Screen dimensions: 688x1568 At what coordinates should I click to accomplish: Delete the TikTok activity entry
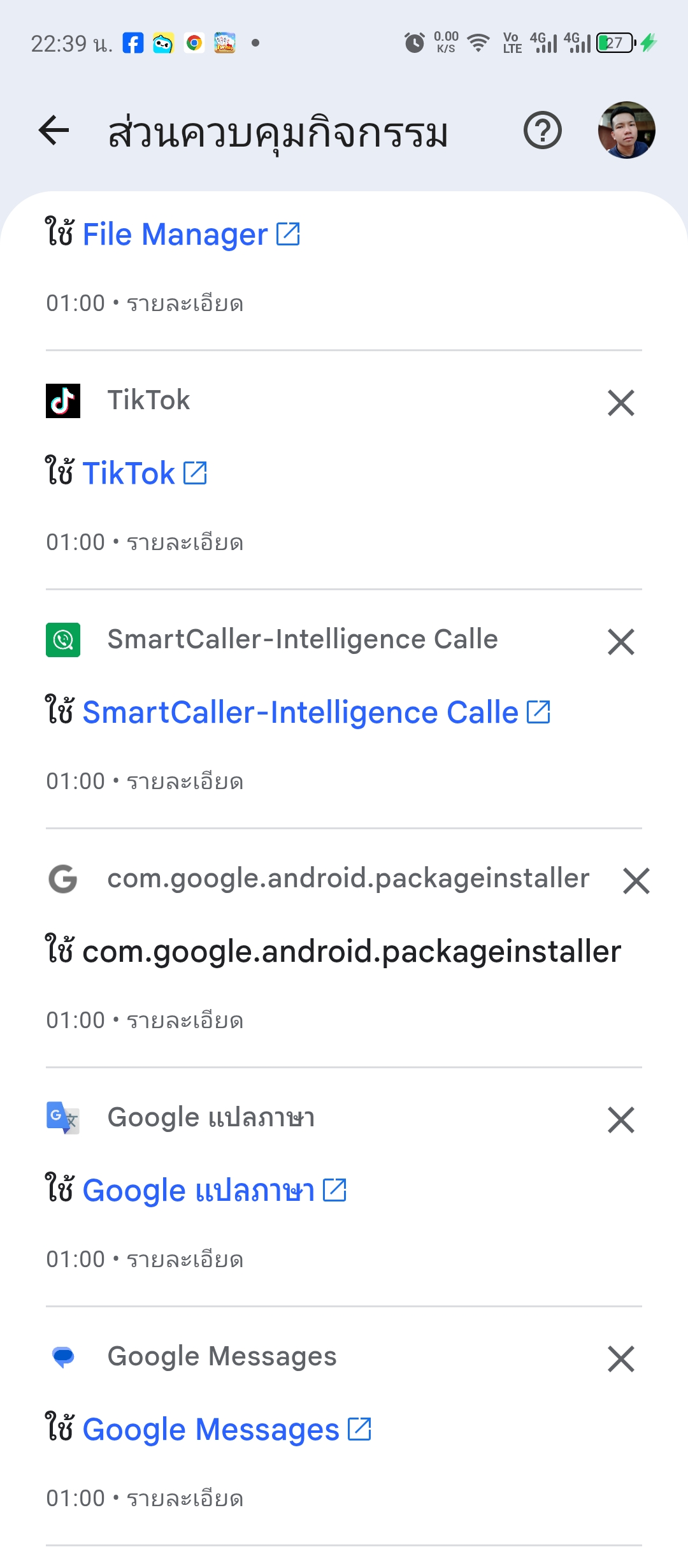click(621, 403)
